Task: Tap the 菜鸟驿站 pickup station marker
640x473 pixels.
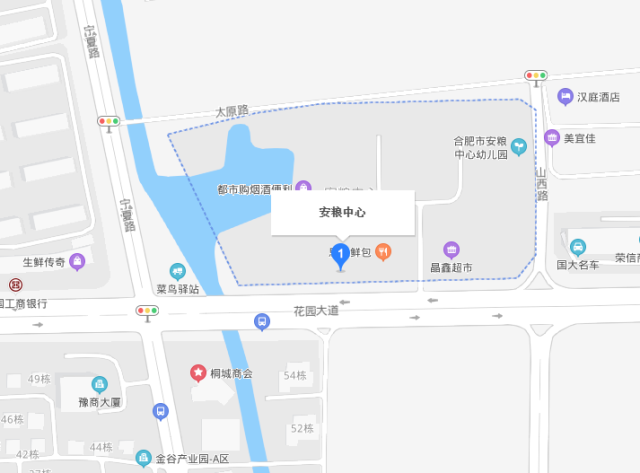Action: click(x=178, y=271)
